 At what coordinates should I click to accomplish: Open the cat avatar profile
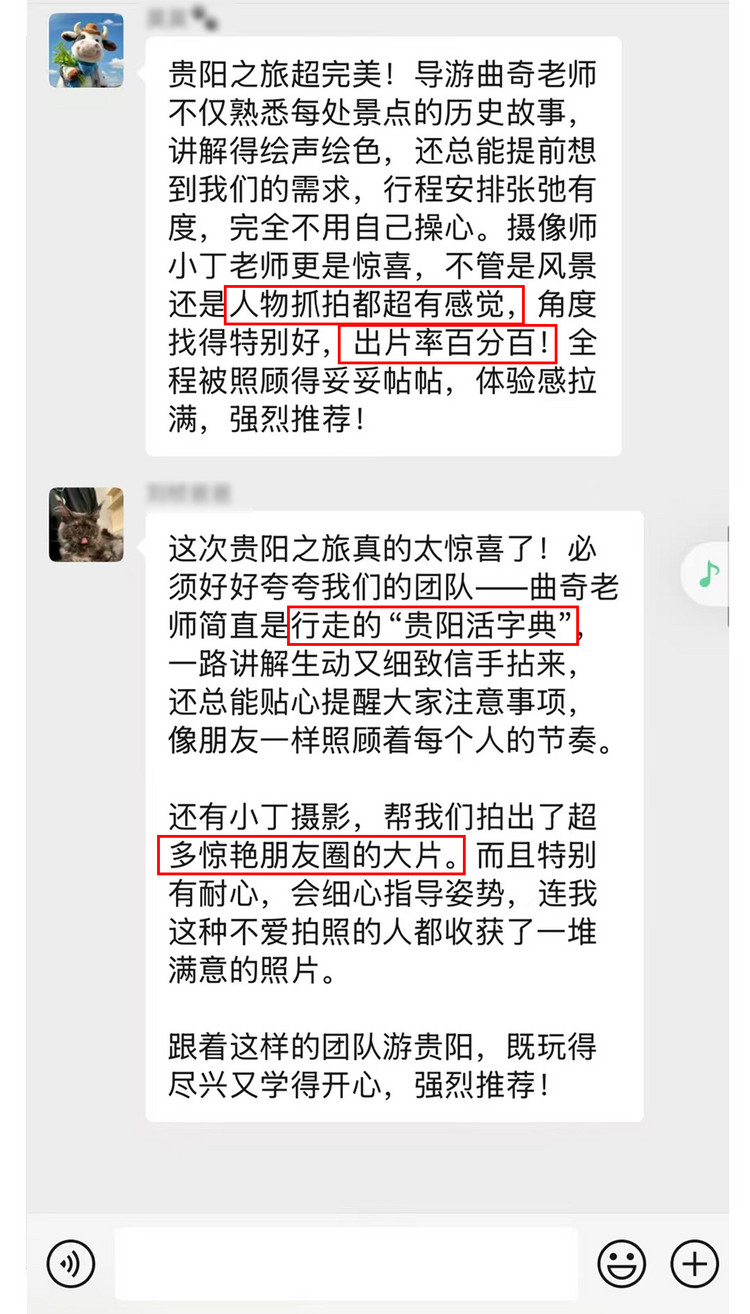pyautogui.click(x=86, y=525)
